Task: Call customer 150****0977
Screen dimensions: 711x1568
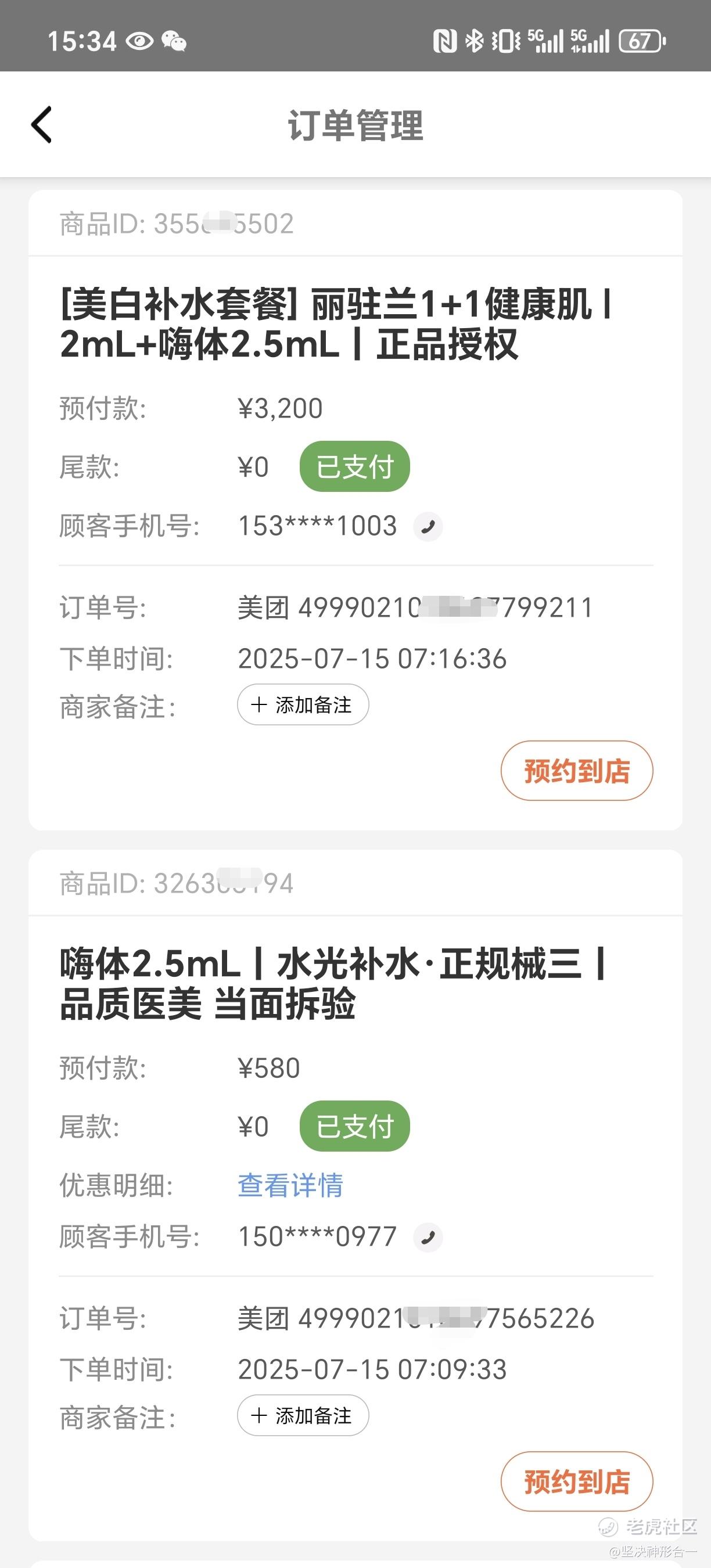Action: pyautogui.click(x=428, y=1238)
